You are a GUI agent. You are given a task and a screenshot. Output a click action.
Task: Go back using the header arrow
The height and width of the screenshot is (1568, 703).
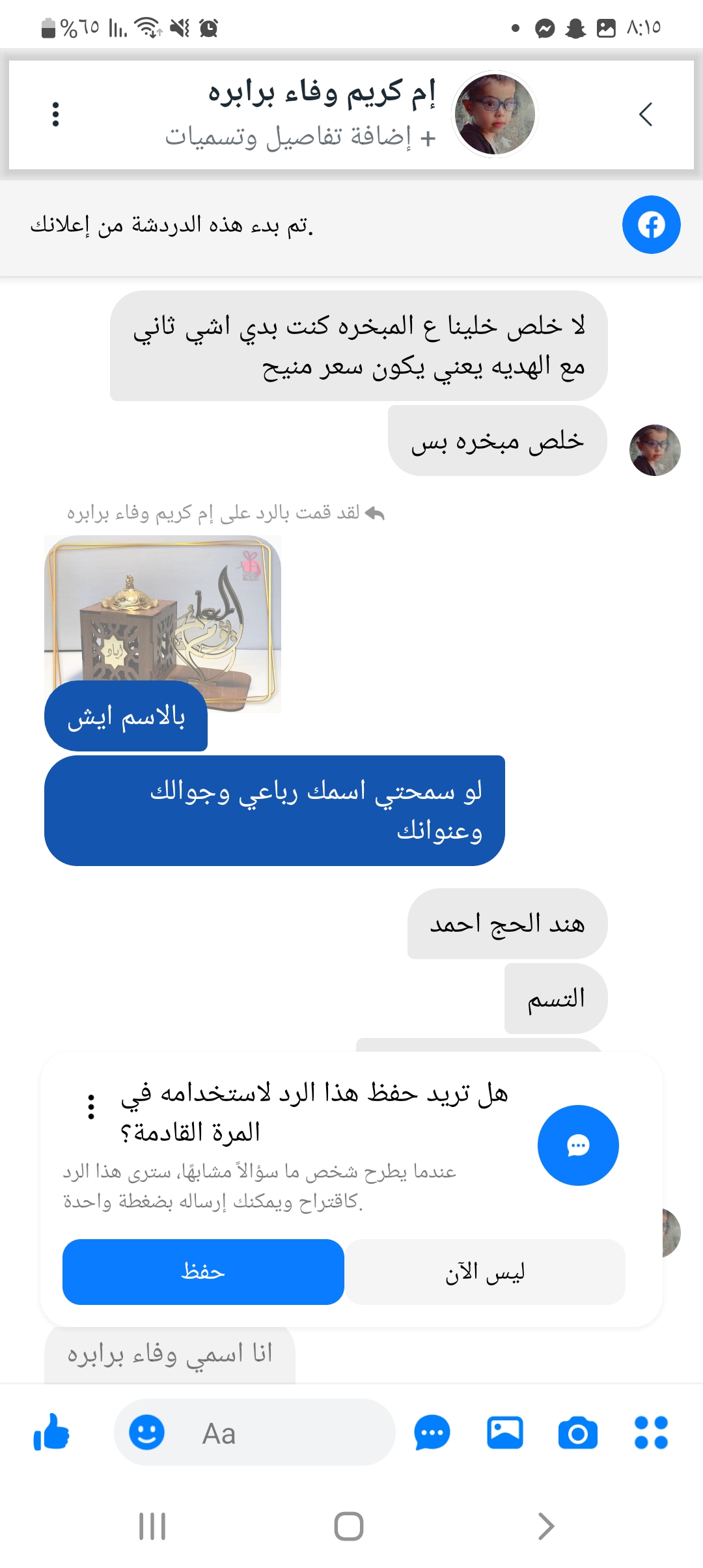tap(645, 115)
